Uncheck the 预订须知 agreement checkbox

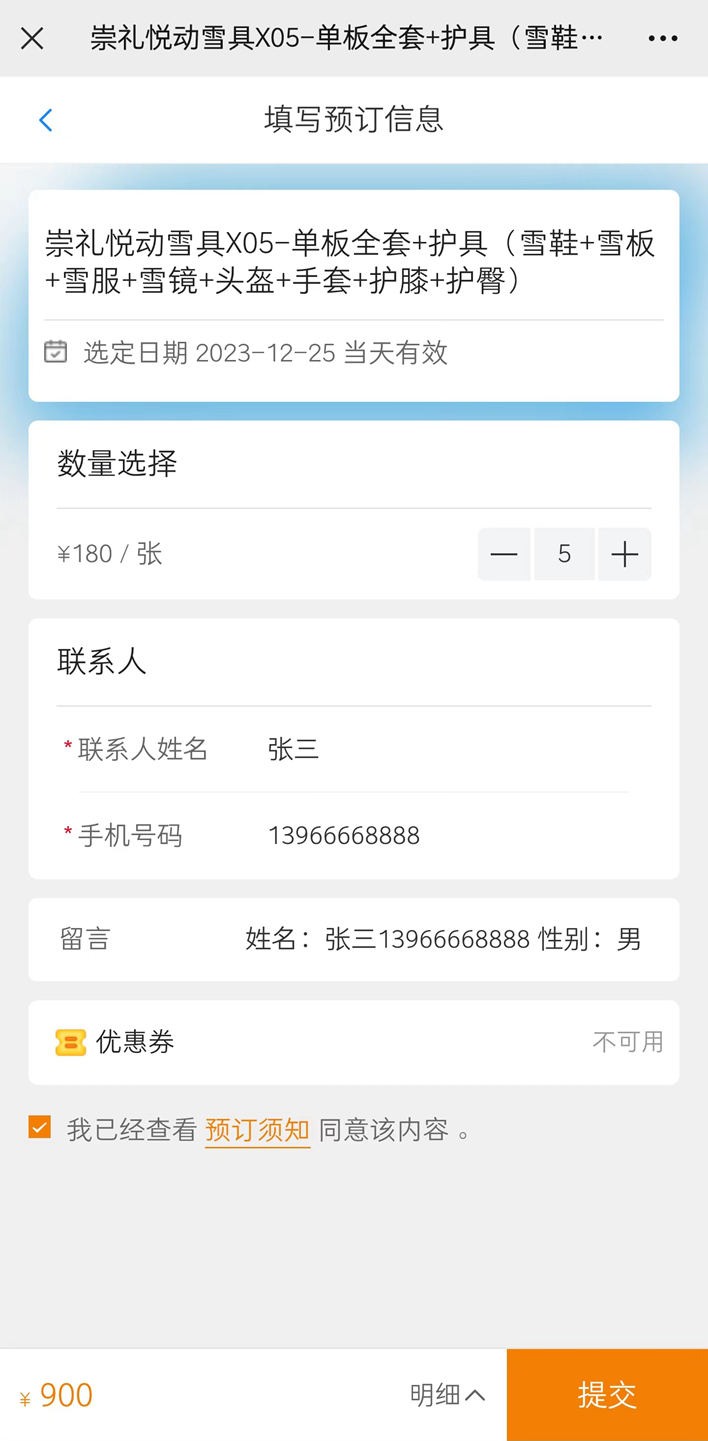click(x=40, y=1128)
